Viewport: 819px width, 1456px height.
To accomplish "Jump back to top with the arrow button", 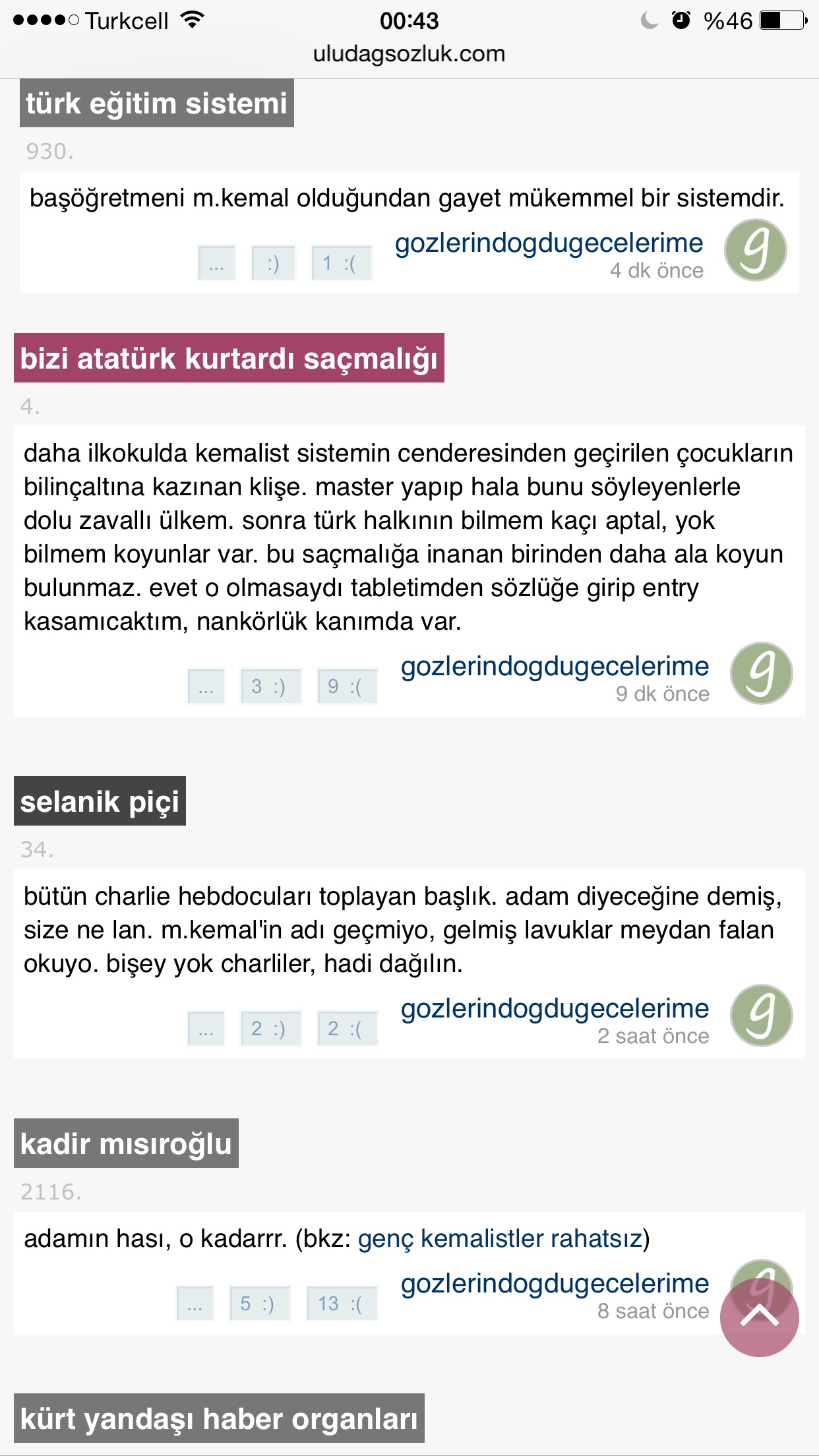I will tap(759, 1317).
